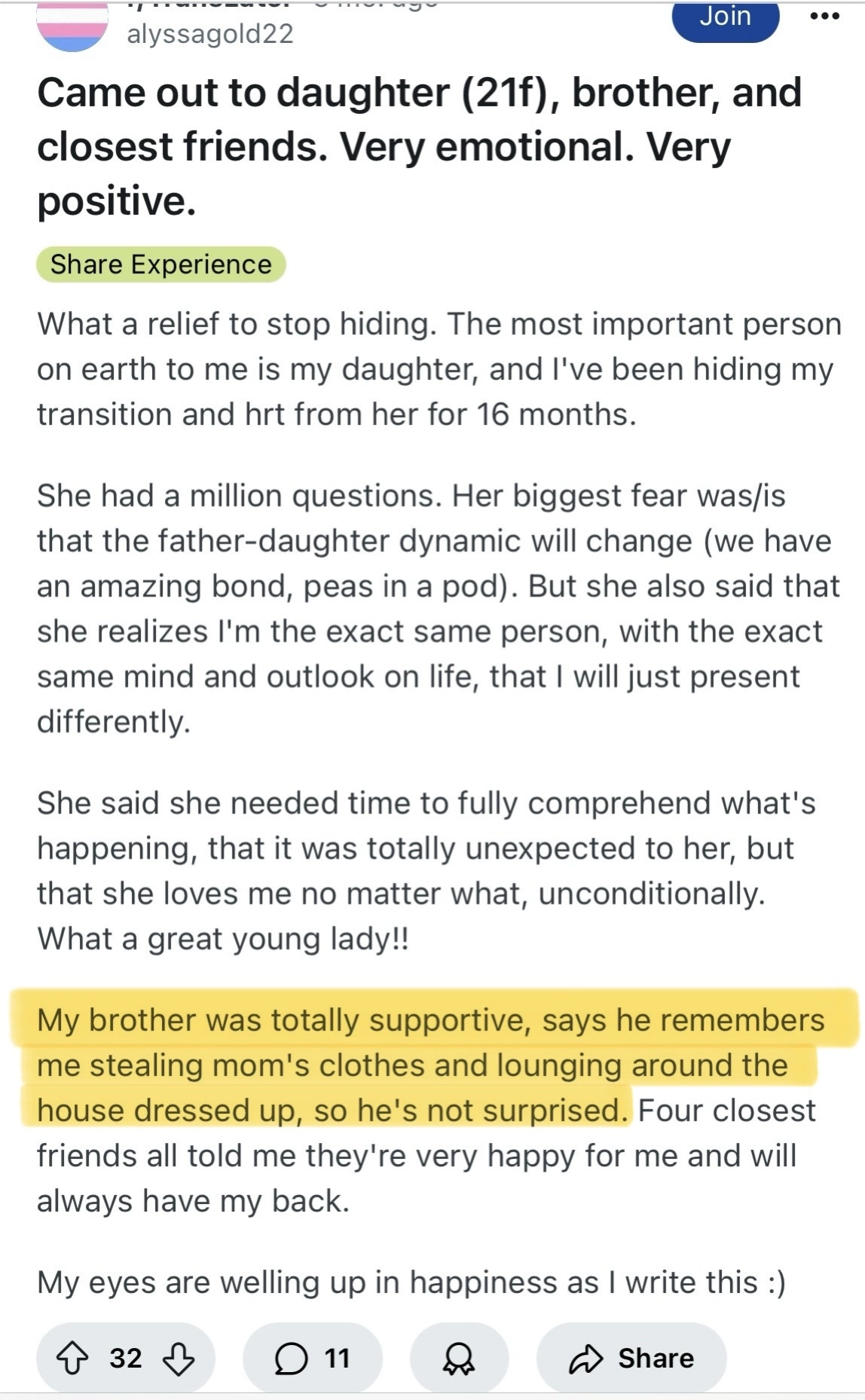Open the post overflow menu
865x1400 pixels.
point(824,16)
